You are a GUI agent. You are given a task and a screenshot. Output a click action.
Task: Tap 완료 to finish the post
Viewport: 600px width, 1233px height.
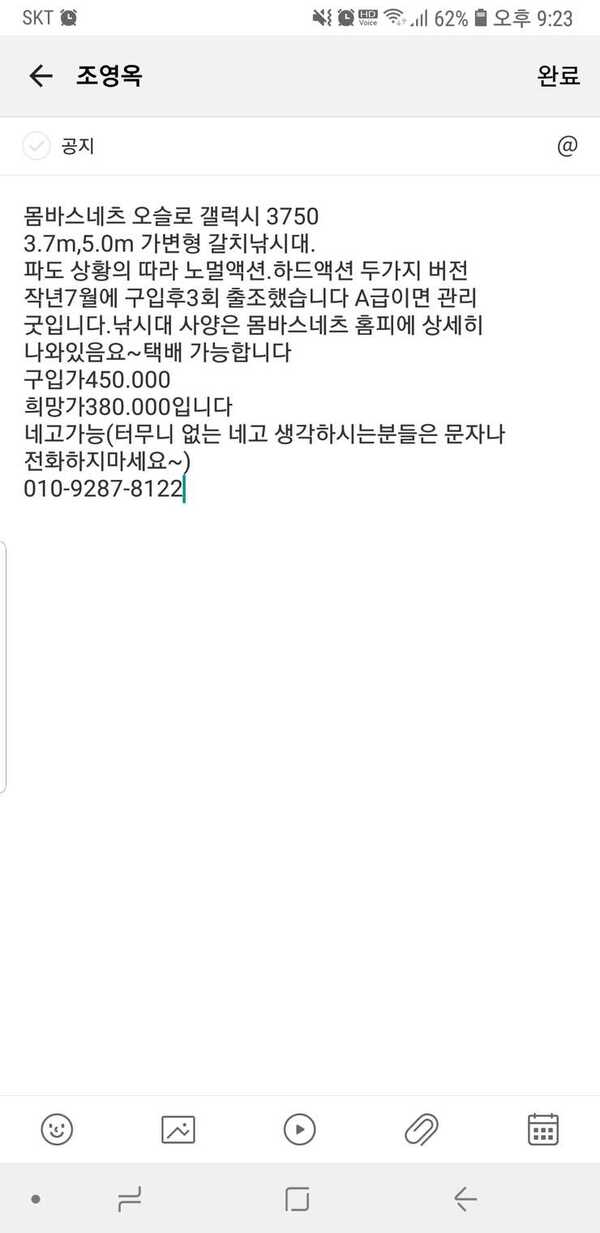point(558,76)
